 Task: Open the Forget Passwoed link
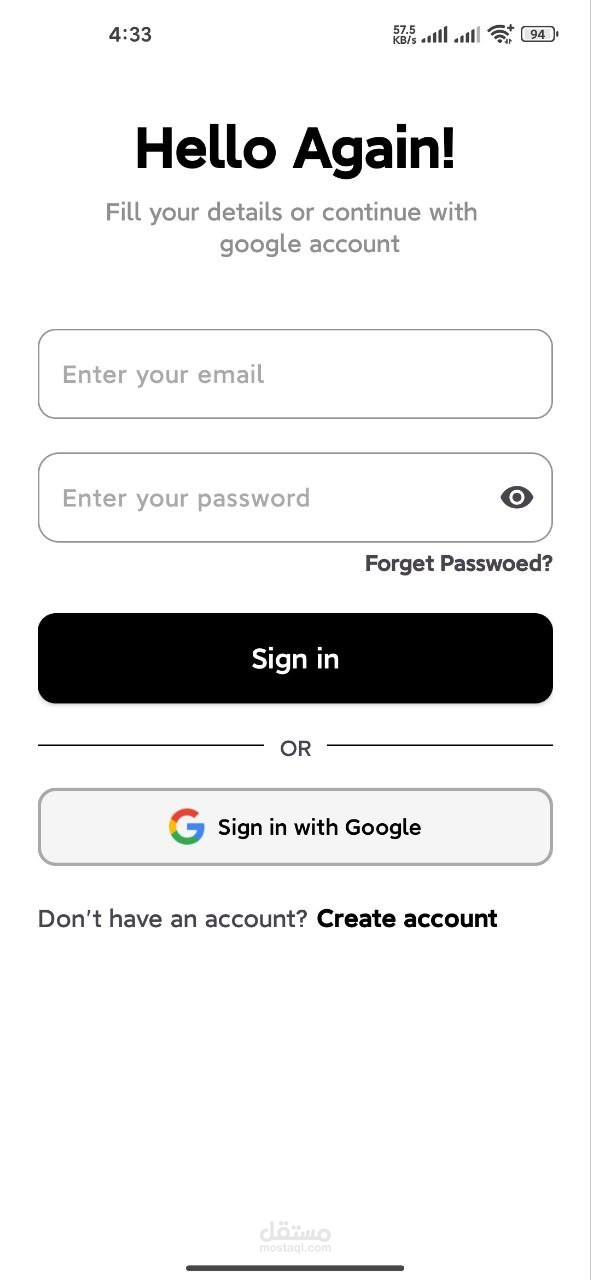[458, 564]
